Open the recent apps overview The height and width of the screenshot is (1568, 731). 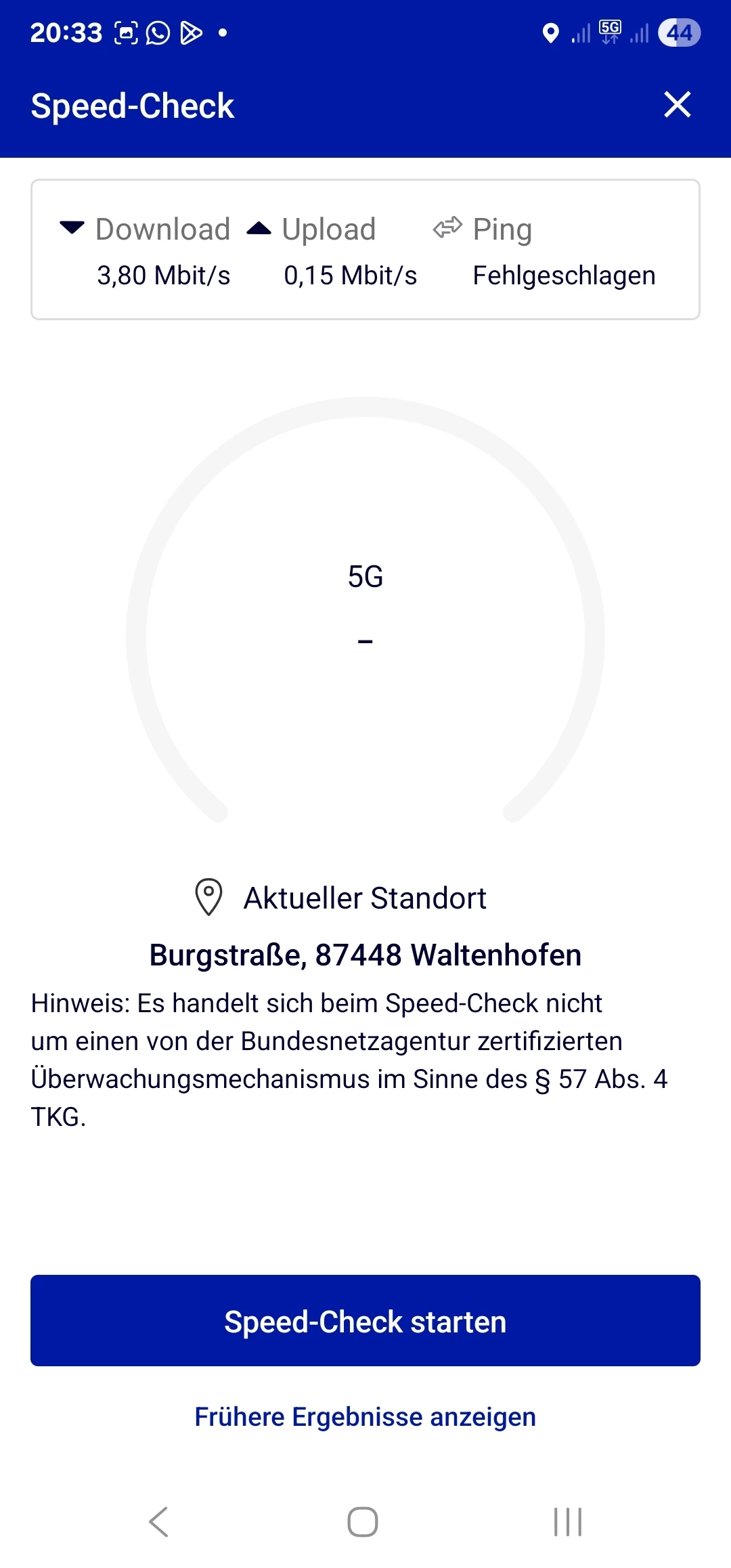click(x=567, y=1522)
